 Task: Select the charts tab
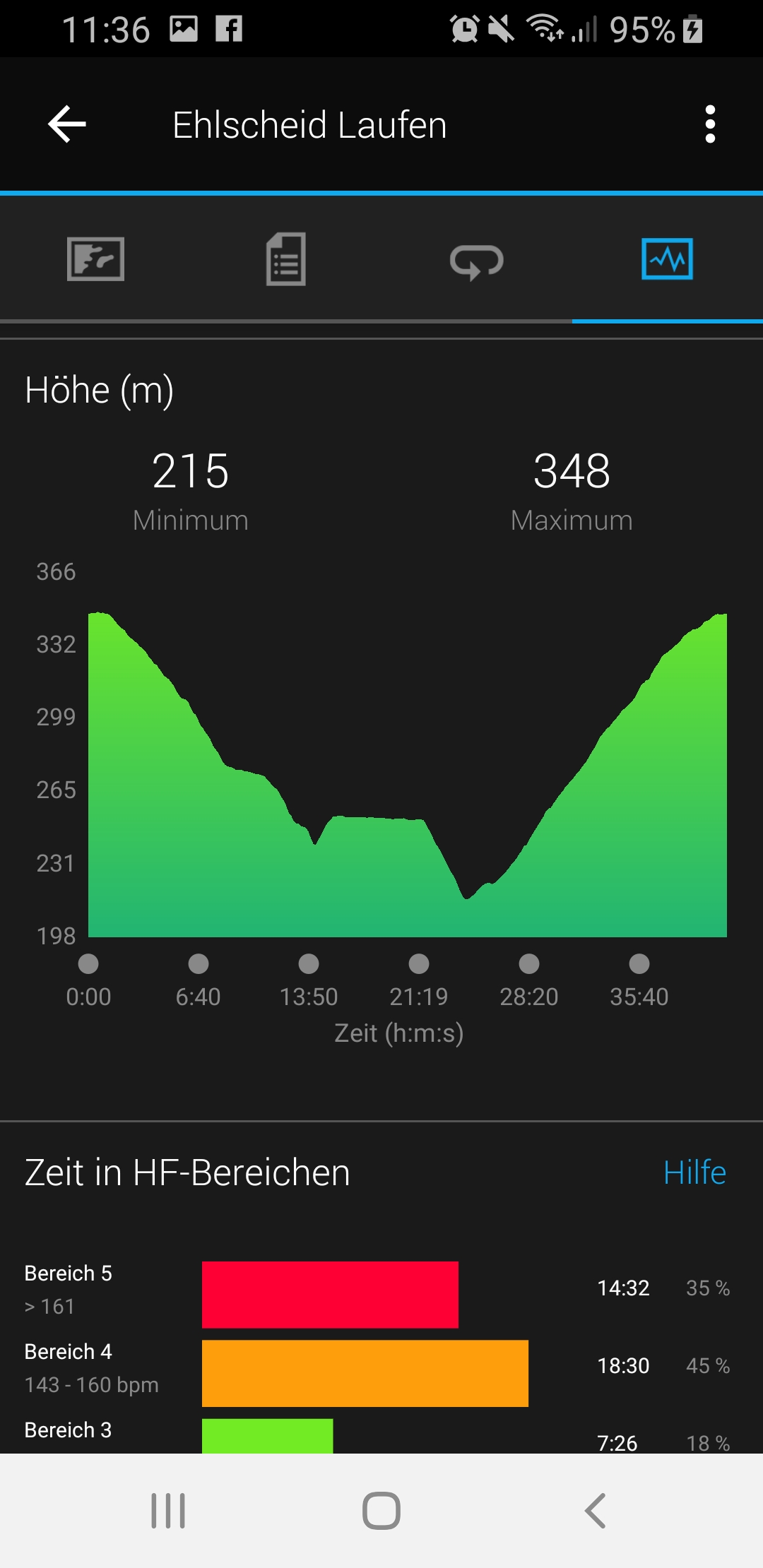click(667, 259)
